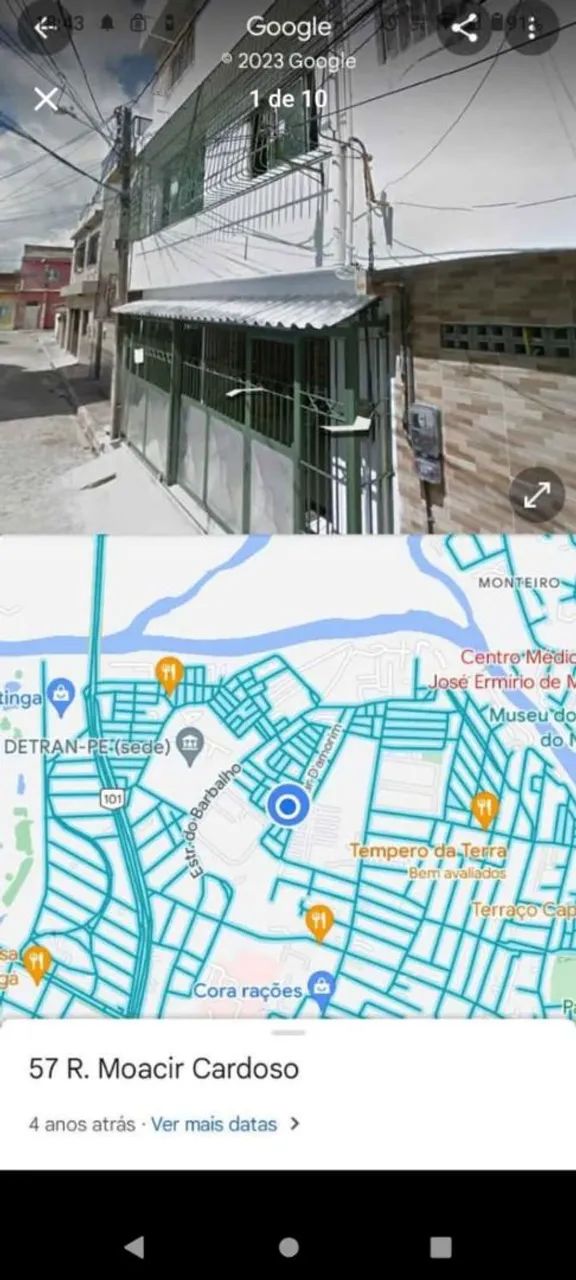Tap the DETRAN-PE (sede) map marker
The height and width of the screenshot is (1280, 576).
pyautogui.click(x=189, y=743)
